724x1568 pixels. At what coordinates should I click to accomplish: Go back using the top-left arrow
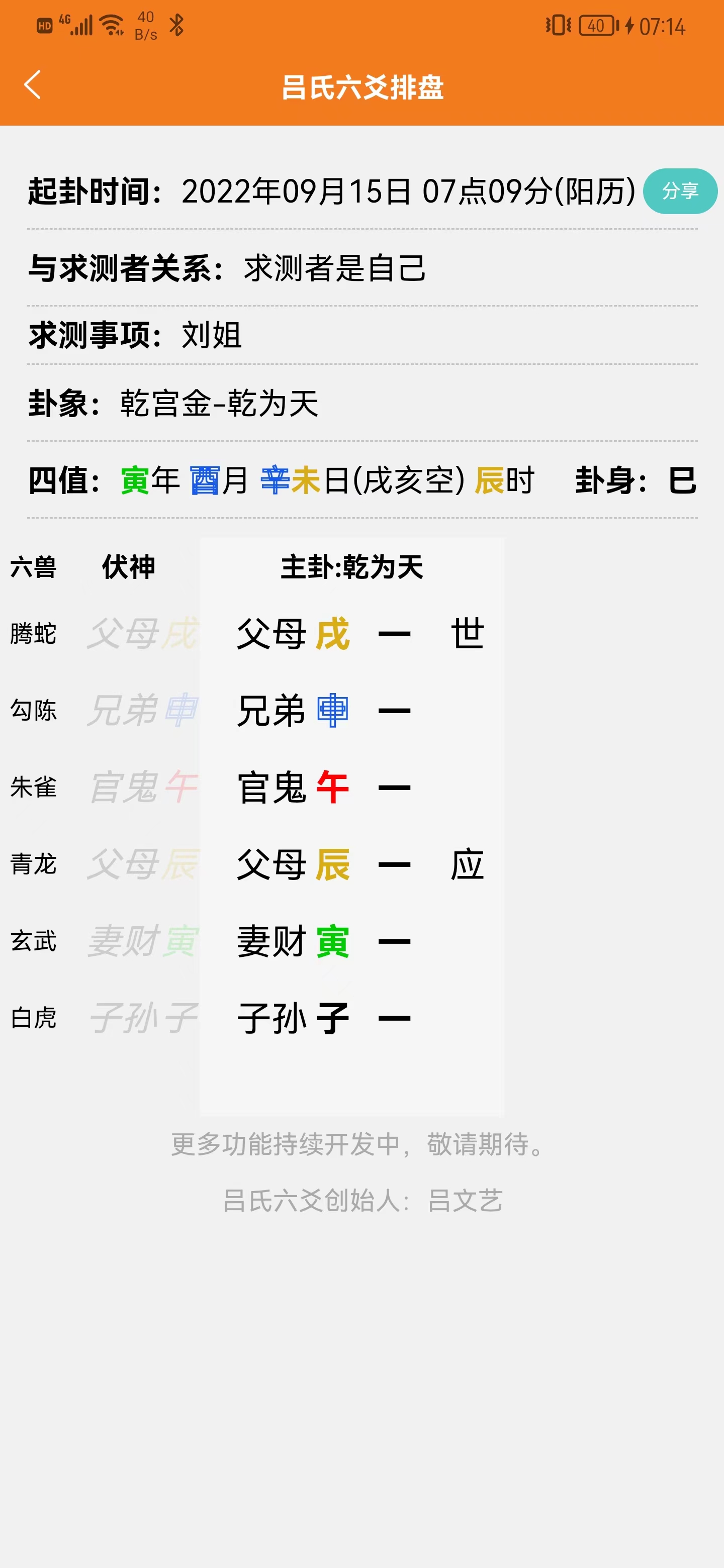33,84
